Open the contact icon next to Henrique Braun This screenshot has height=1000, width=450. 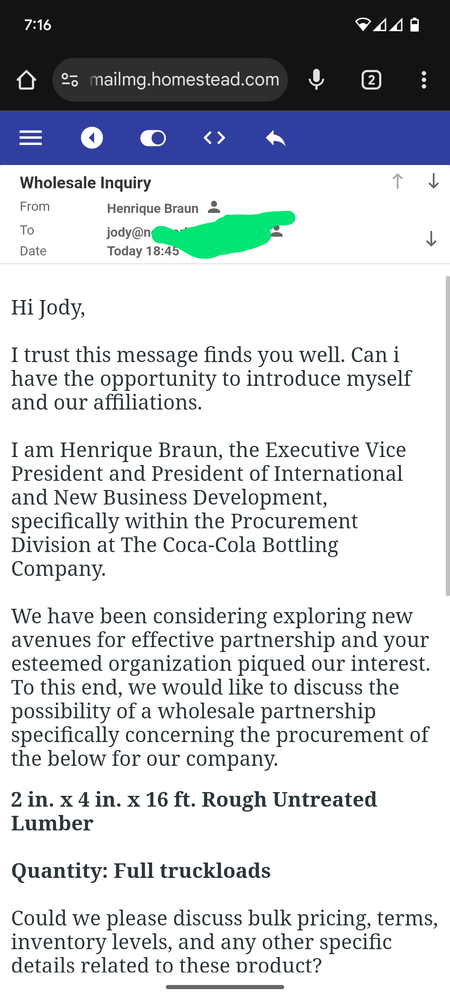pos(214,207)
